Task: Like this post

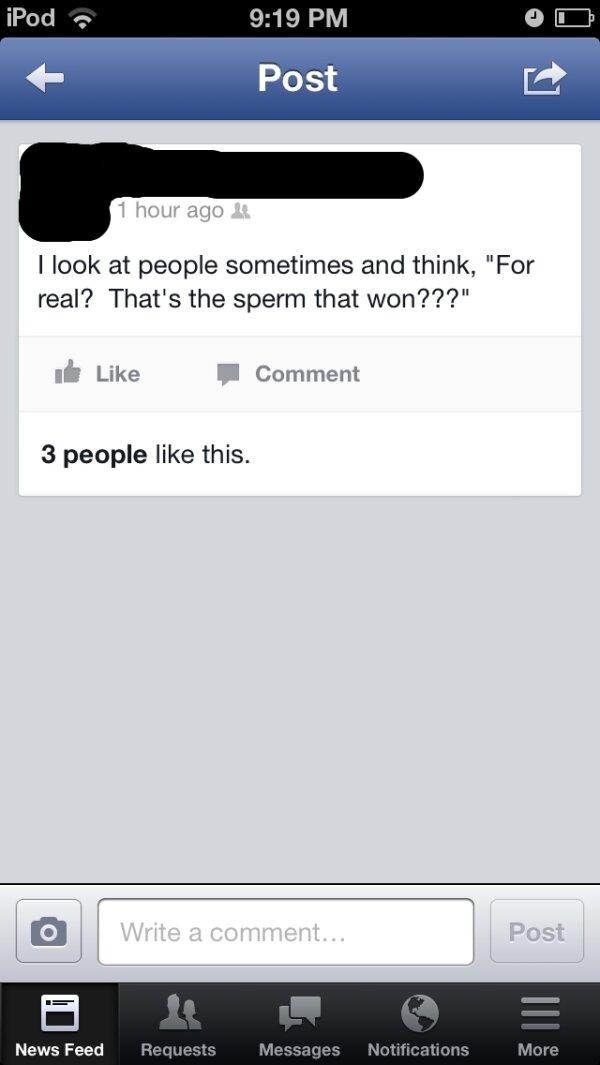Action: click(x=98, y=374)
